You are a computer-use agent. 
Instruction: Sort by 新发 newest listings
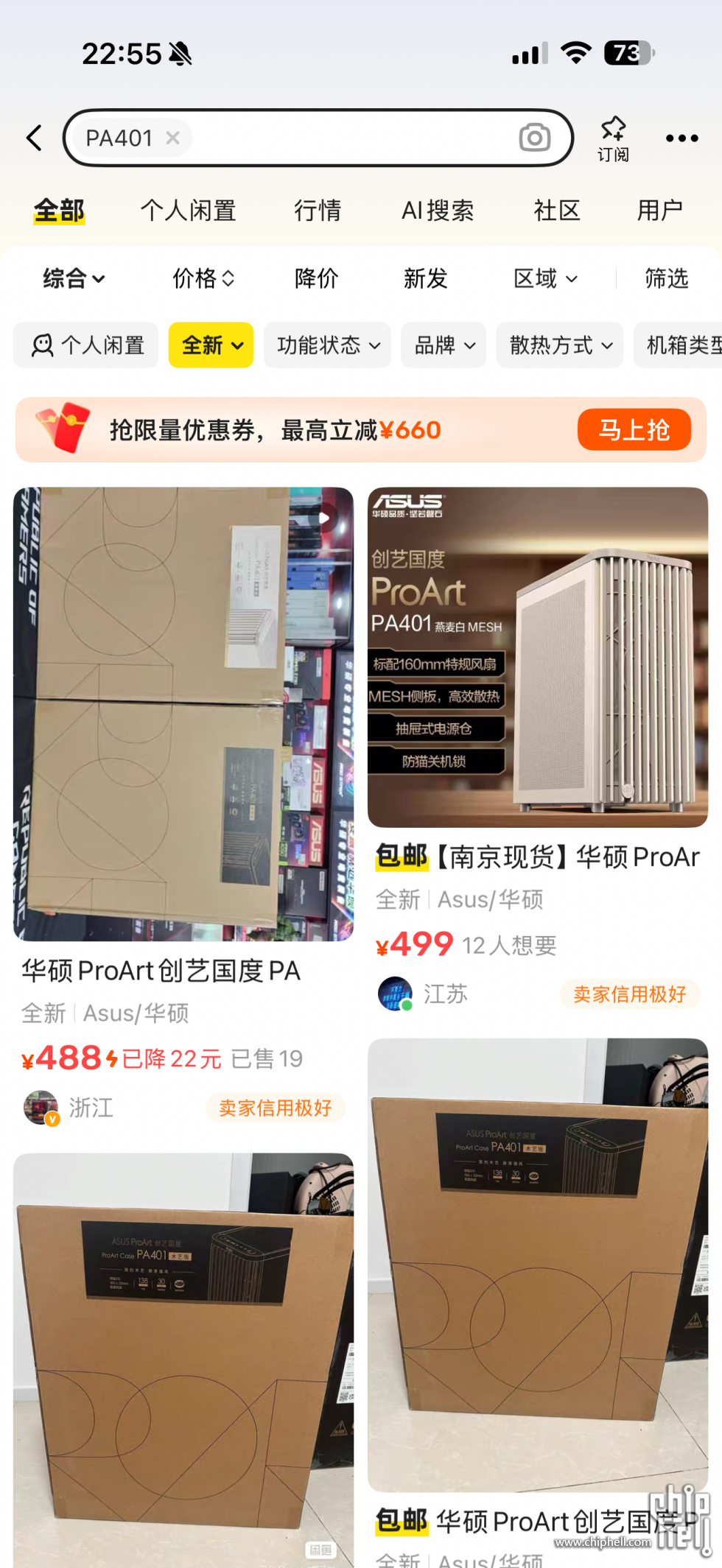(425, 278)
